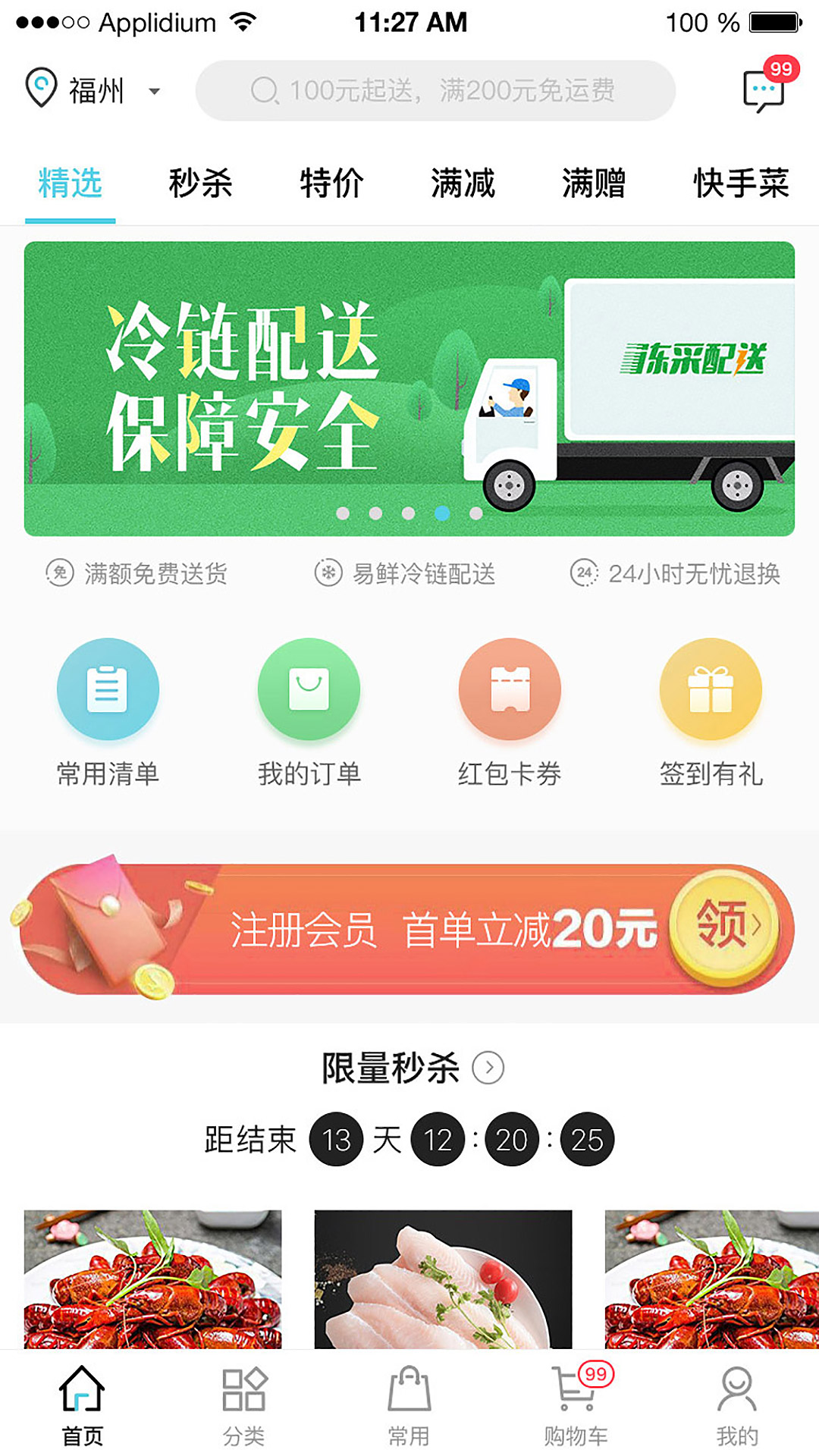Open 限量秒杀 via its arrow chevron
Screen dimensions: 819x1456
pyautogui.click(x=489, y=1066)
